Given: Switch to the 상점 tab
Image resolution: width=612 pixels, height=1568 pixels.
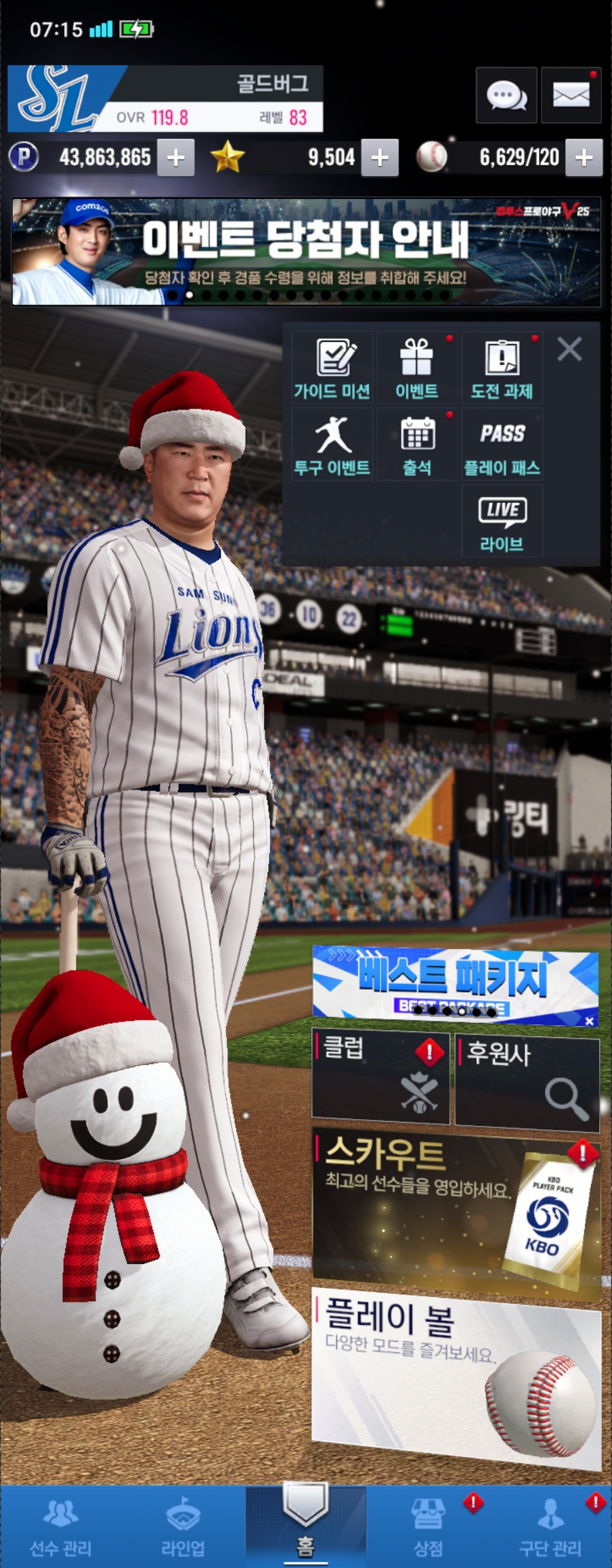Looking at the screenshot, I should pyautogui.click(x=429, y=1528).
